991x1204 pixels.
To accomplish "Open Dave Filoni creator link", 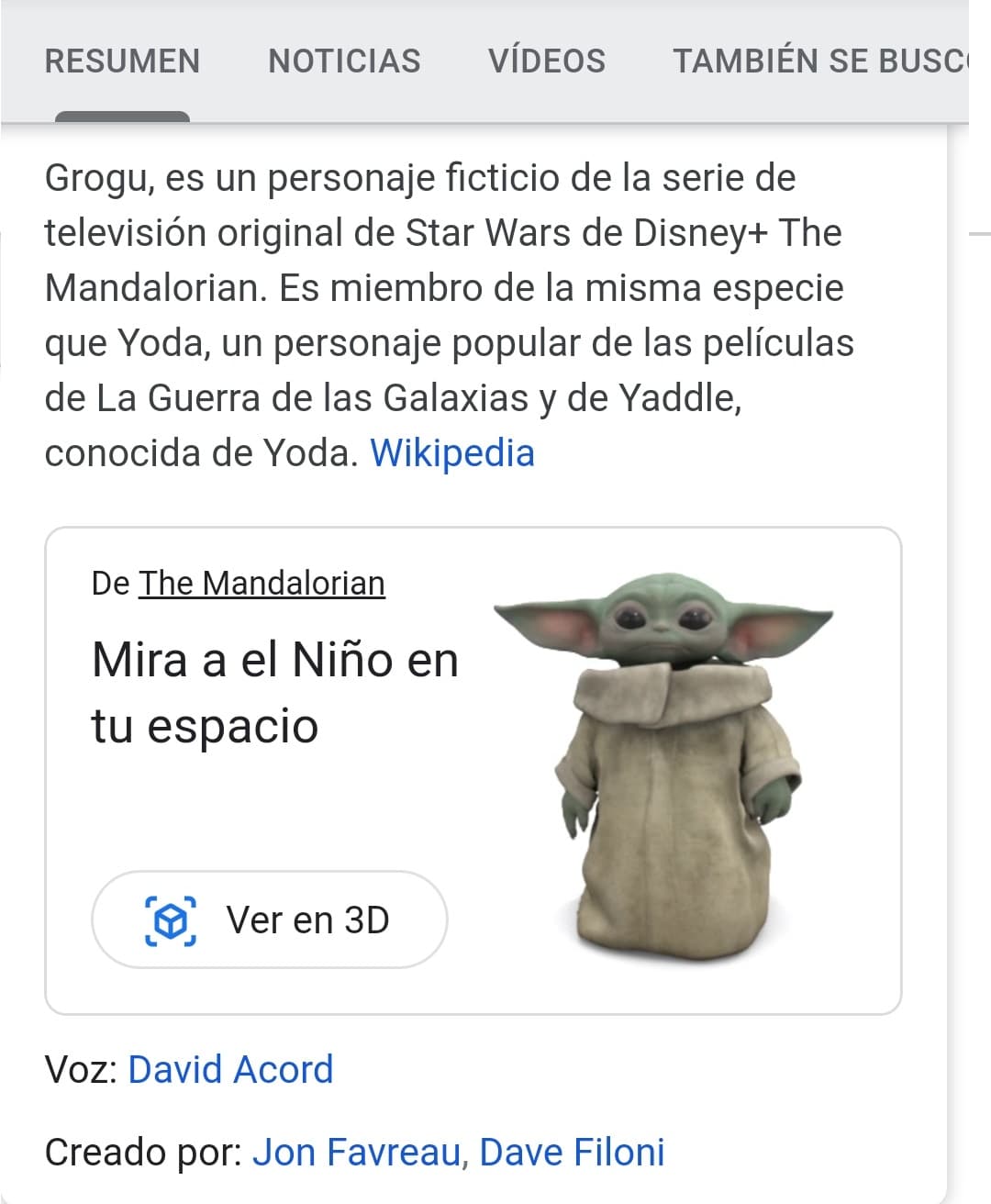I will pos(572,1153).
